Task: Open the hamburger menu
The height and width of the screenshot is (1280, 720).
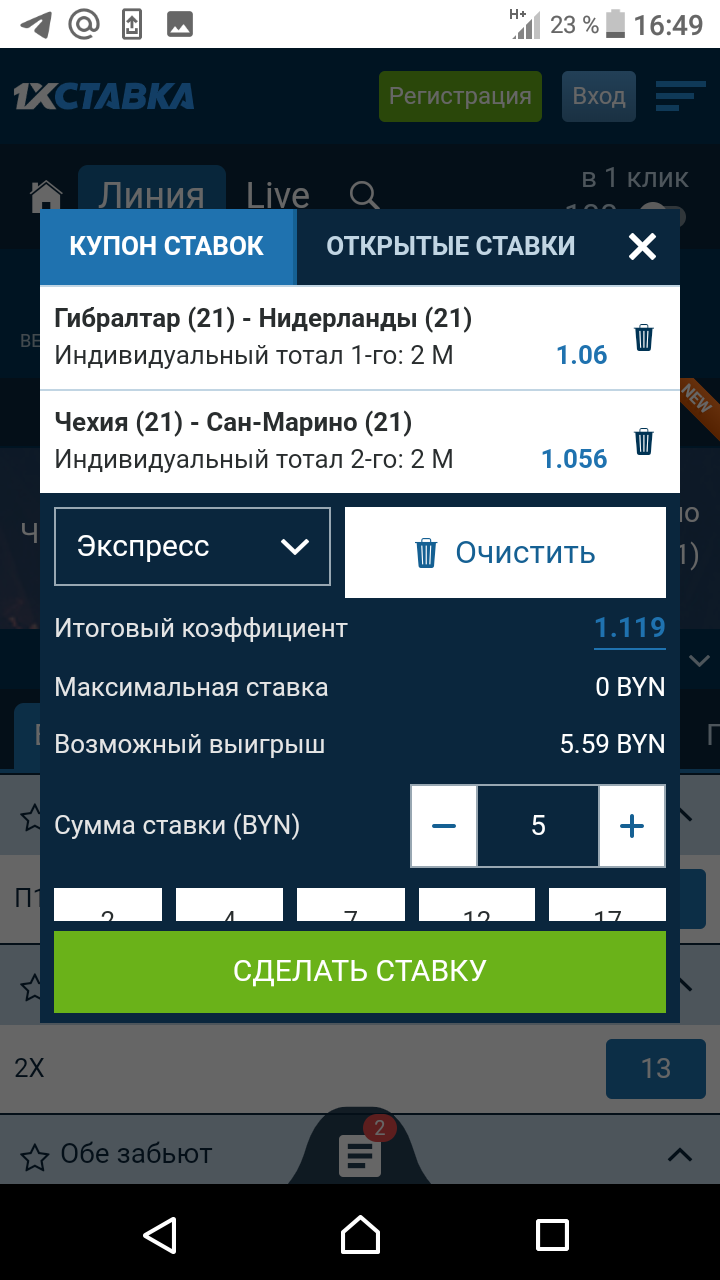Action: [680, 97]
